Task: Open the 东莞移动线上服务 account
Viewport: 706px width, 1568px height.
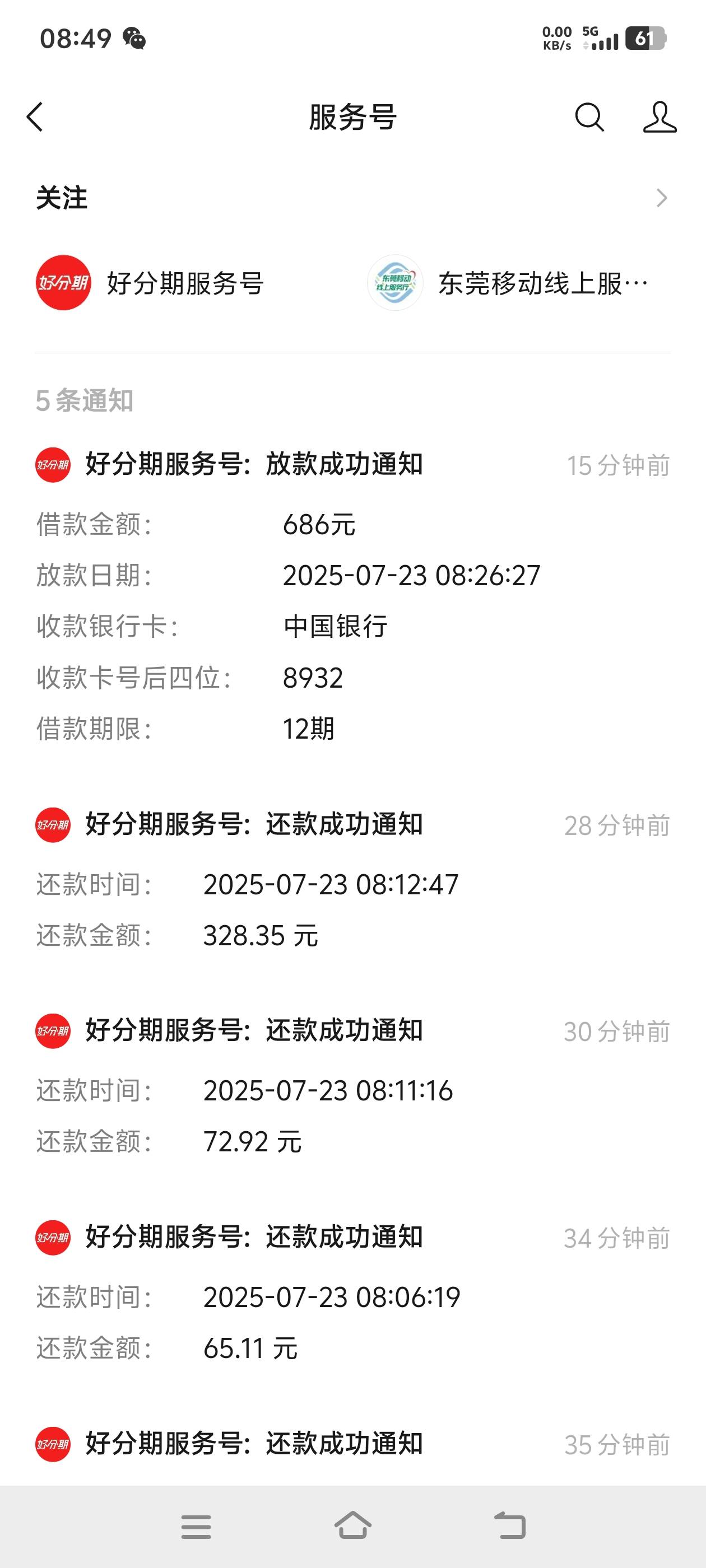Action: pyautogui.click(x=508, y=283)
